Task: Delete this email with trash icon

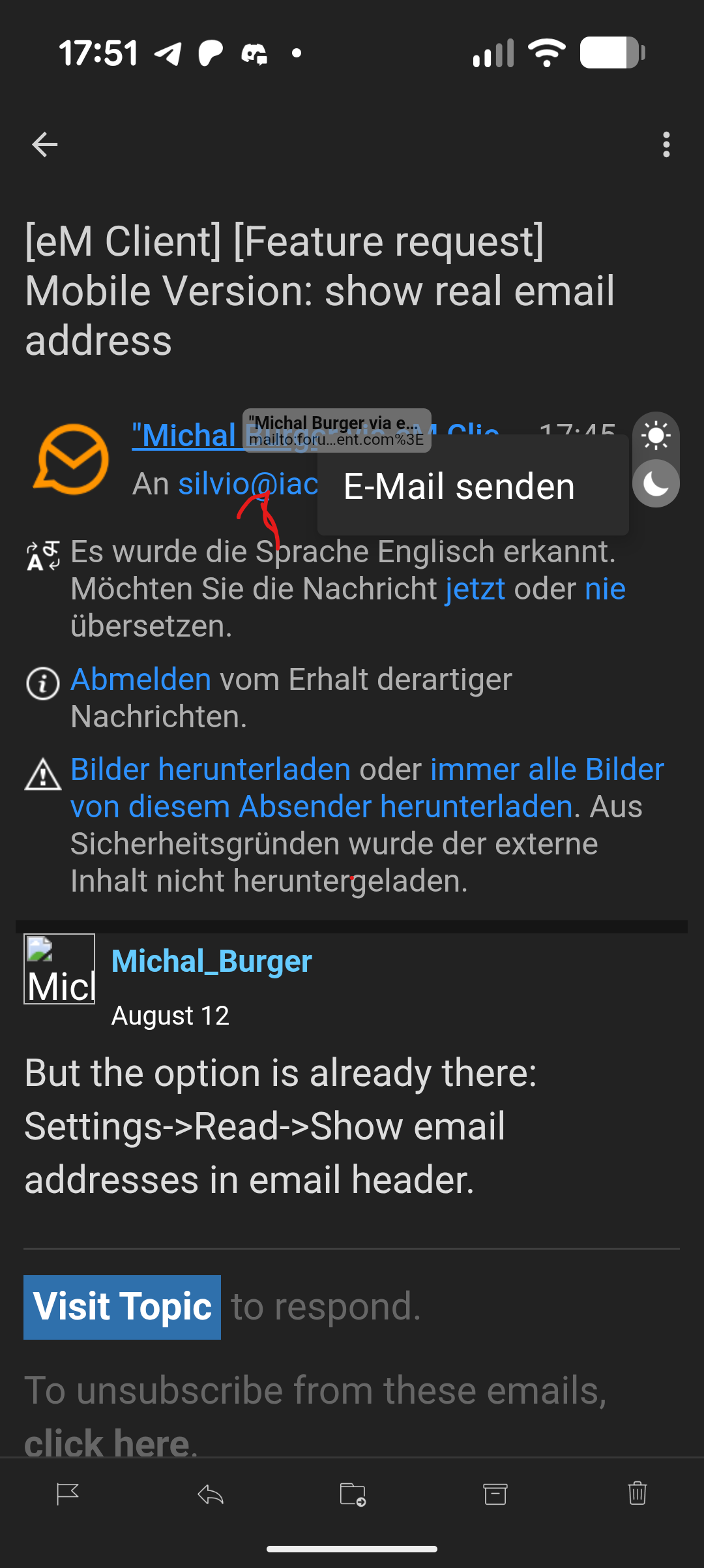Action: [637, 1494]
